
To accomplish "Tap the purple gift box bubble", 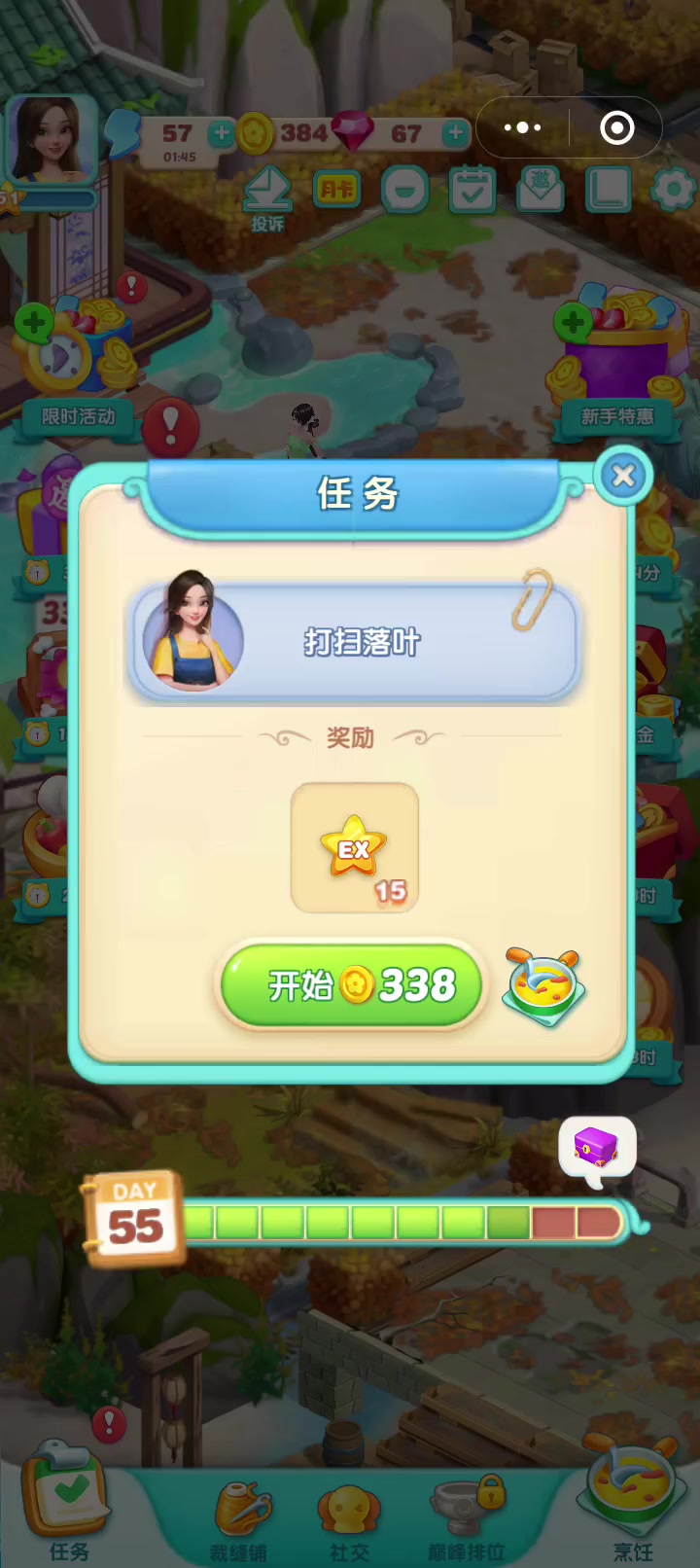I will 597,1149.
